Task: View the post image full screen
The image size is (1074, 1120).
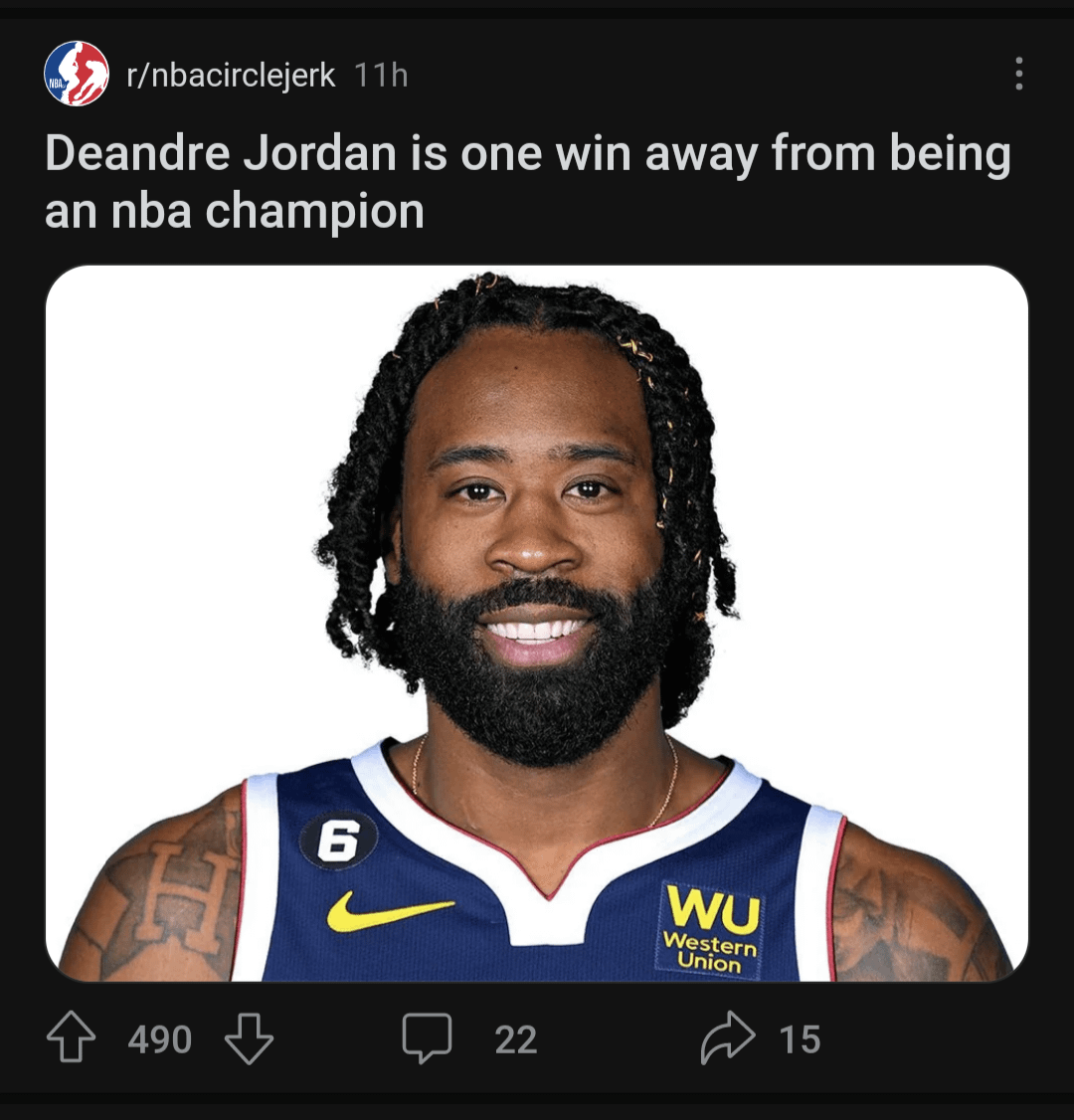Action: 537,623
